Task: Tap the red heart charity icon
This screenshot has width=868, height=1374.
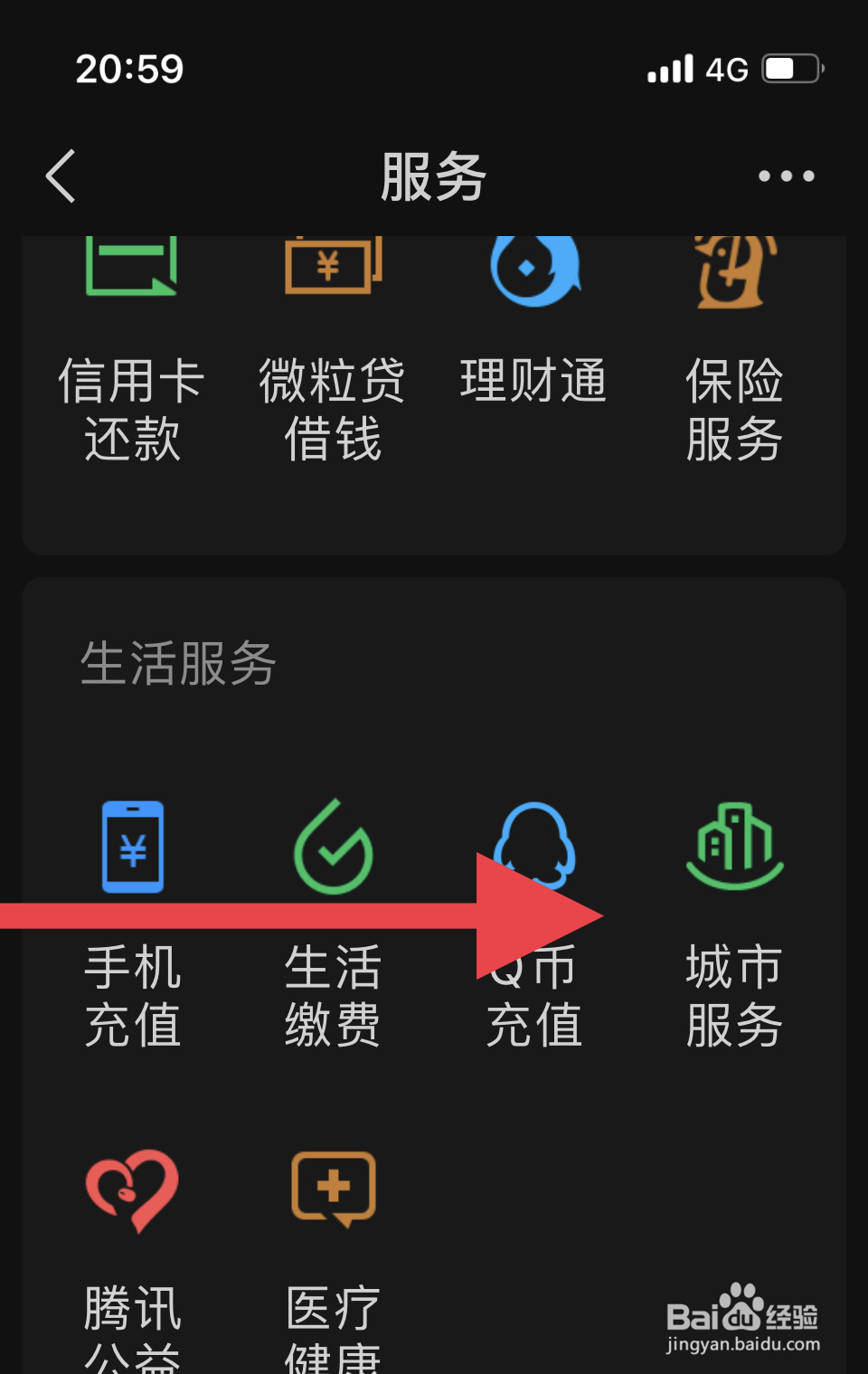Action: (131, 1192)
